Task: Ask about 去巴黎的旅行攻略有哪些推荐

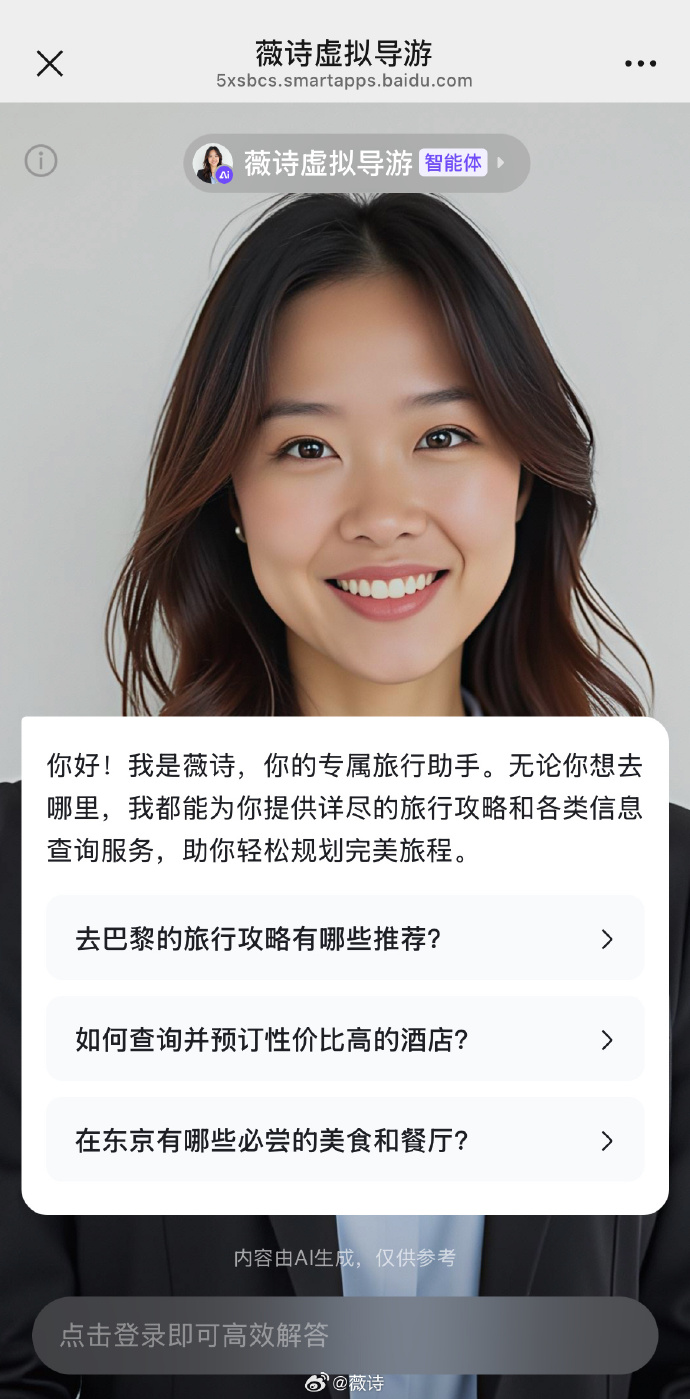Action: [x=344, y=938]
